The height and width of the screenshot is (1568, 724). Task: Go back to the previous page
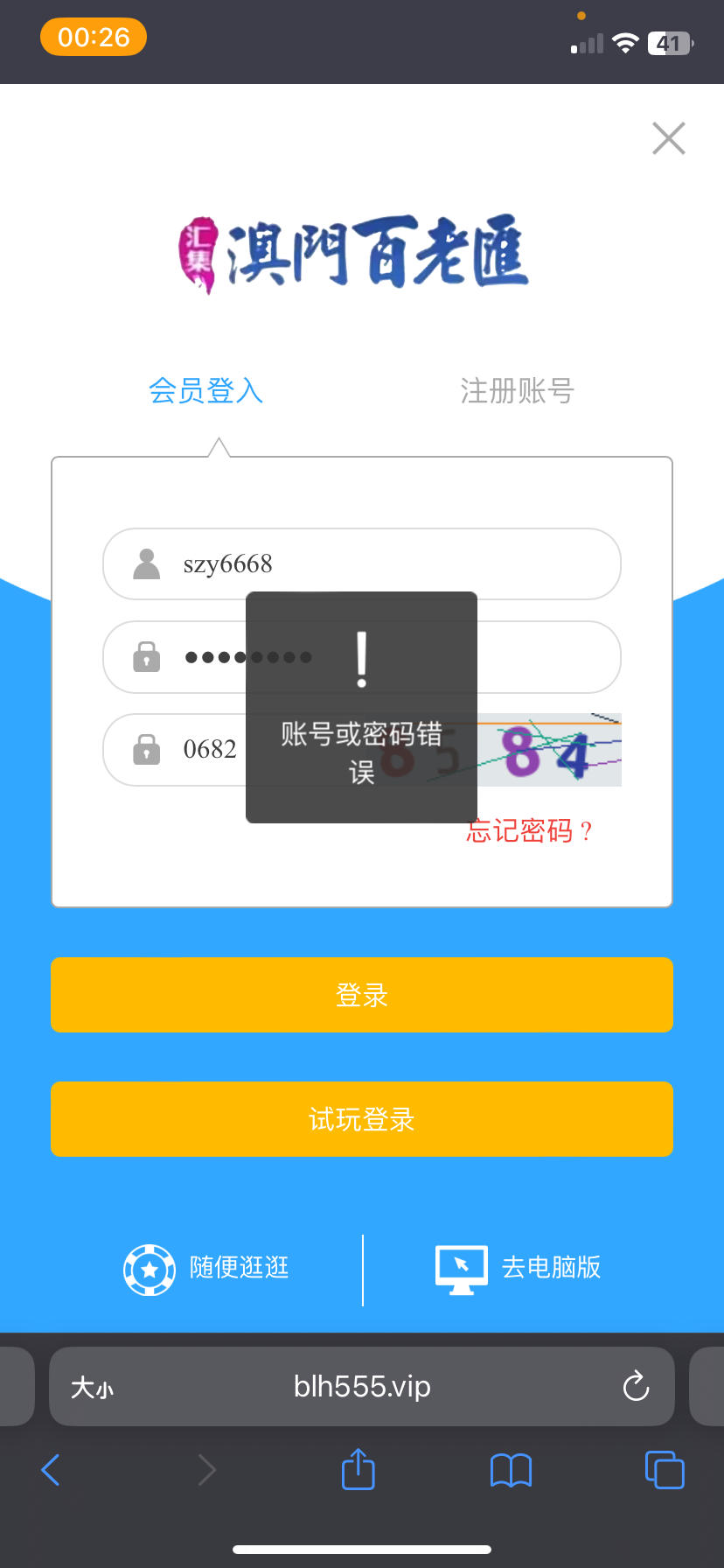coord(51,1470)
